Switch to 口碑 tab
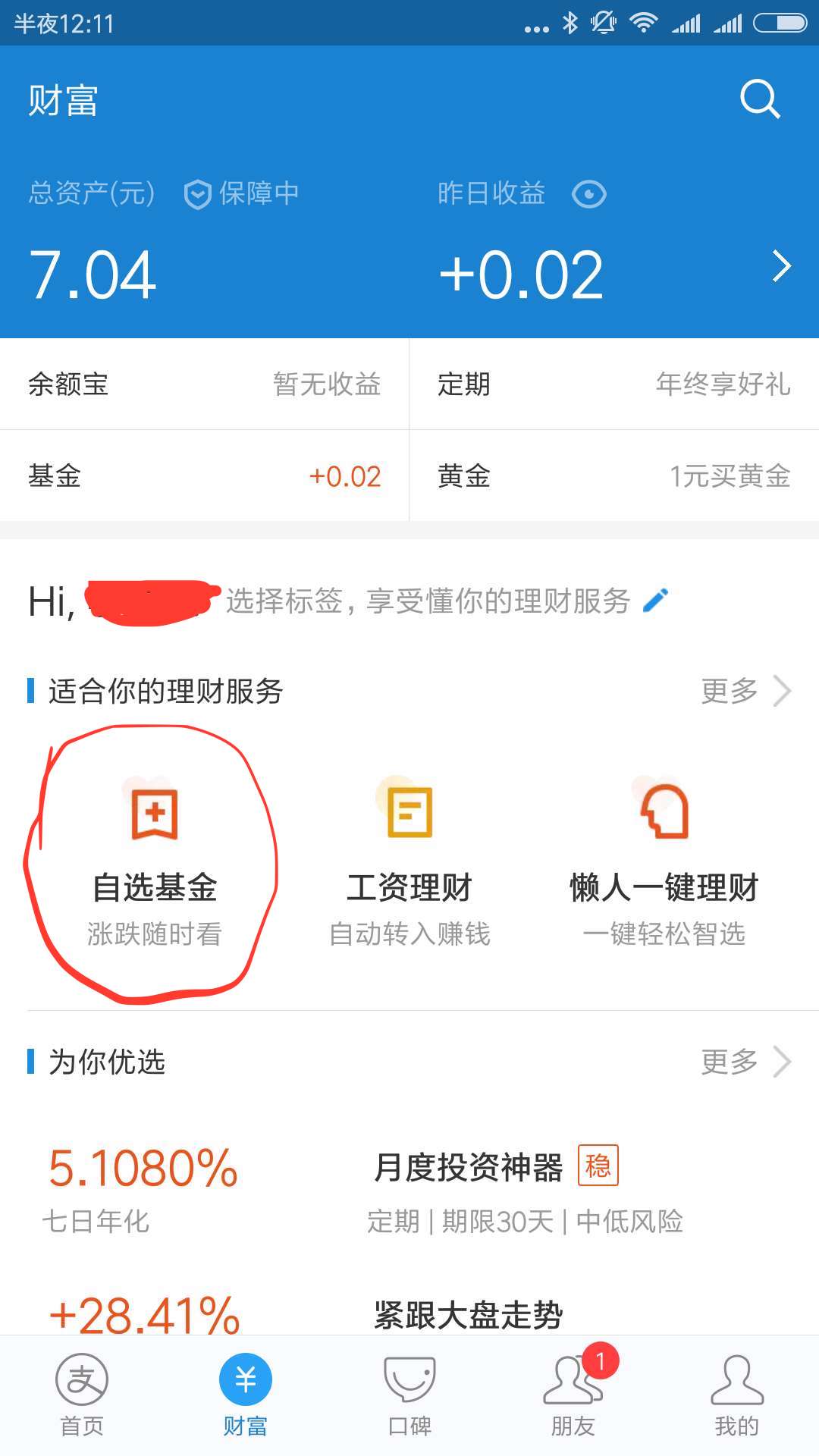This screenshot has width=819, height=1456. 409,1395
